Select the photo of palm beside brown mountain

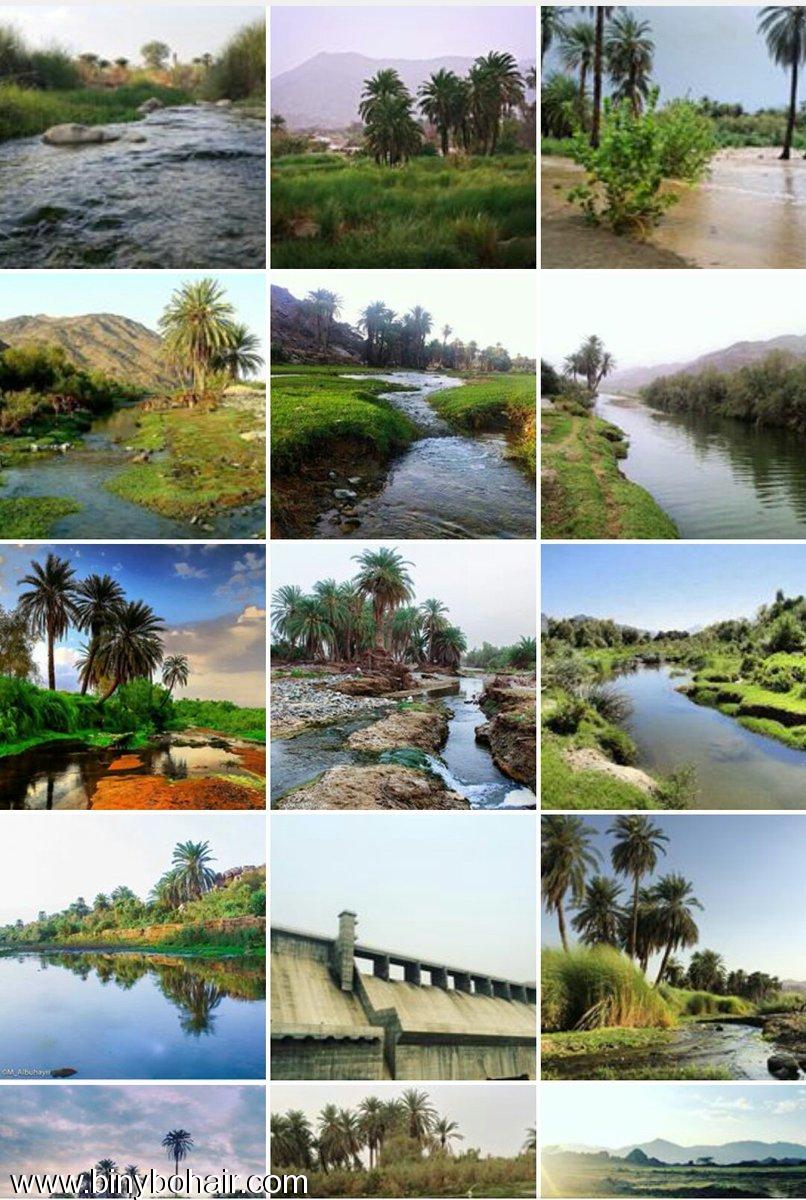coord(132,407)
